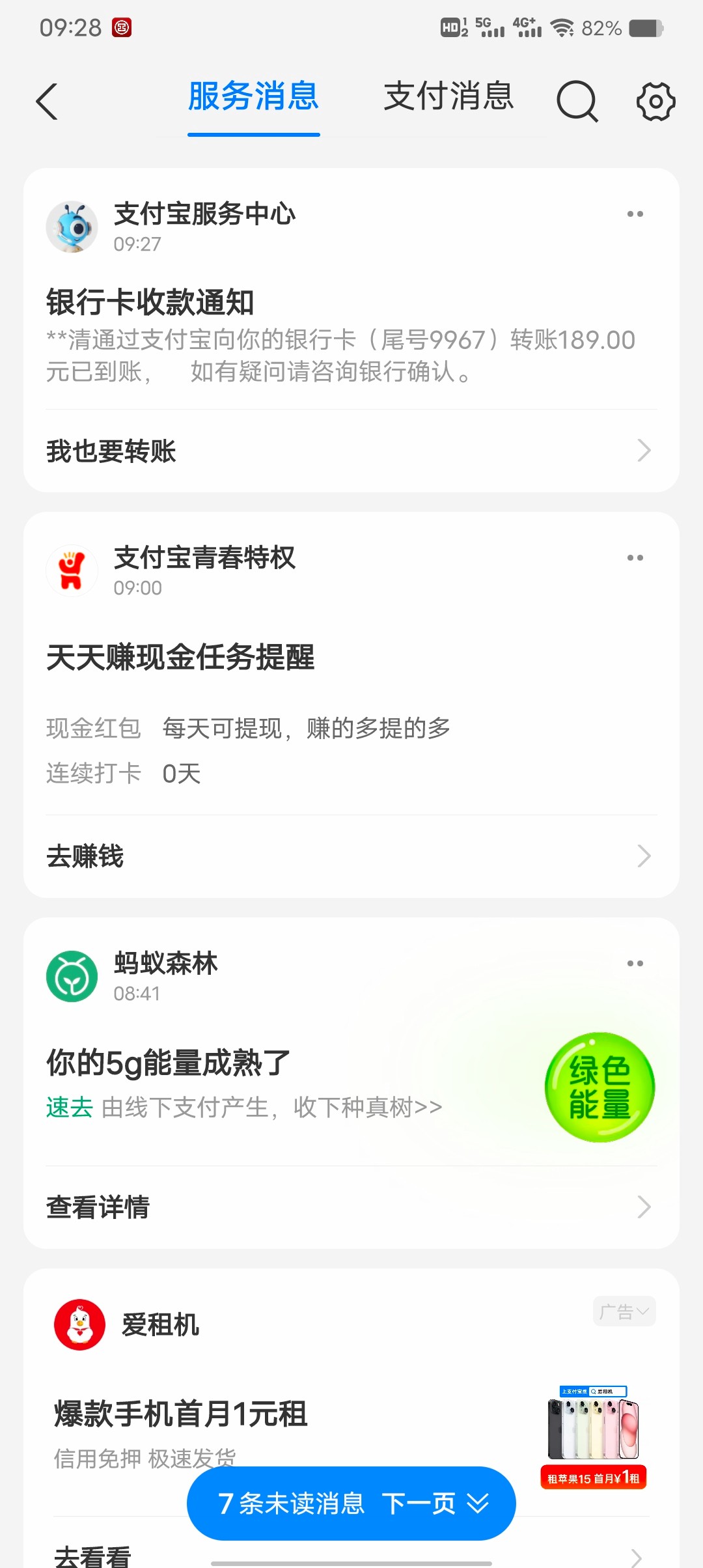Open more options for 蚂蚁森林 message
The width and height of the screenshot is (703, 1568).
point(635,964)
